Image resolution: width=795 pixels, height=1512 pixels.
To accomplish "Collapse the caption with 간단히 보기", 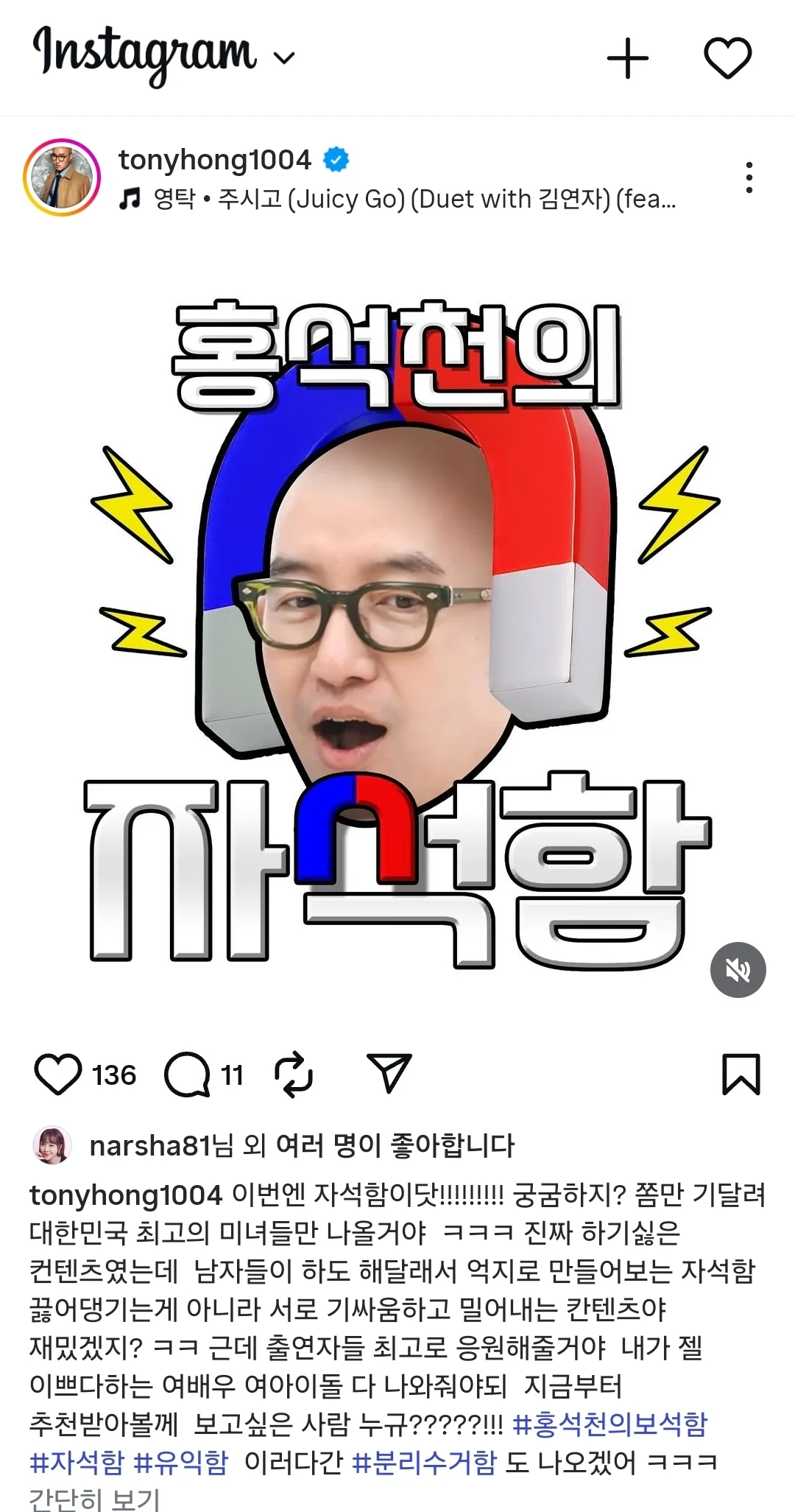I will click(94, 1498).
